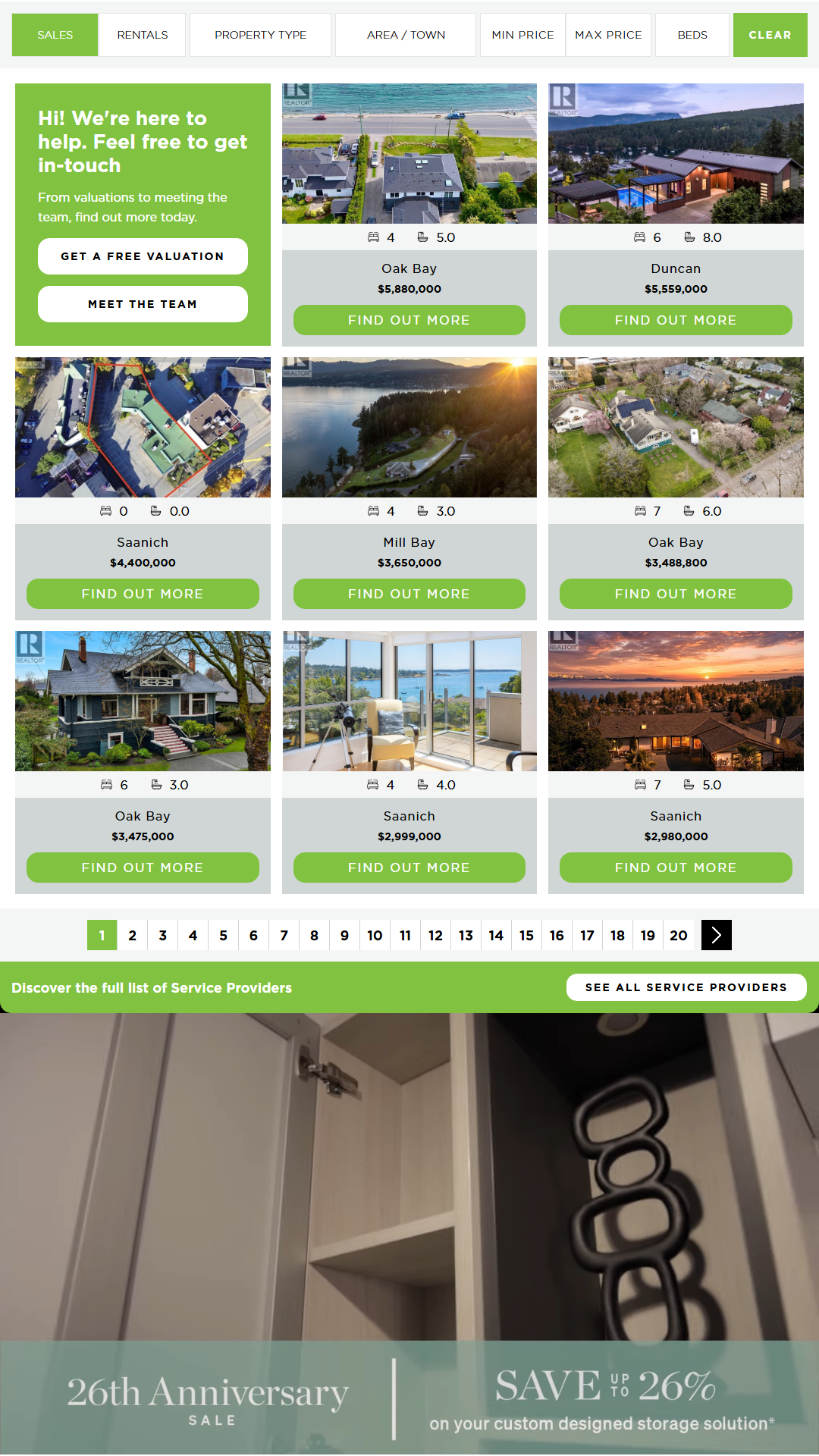Open the Beds filter
The height and width of the screenshot is (1456, 819).
tap(692, 35)
